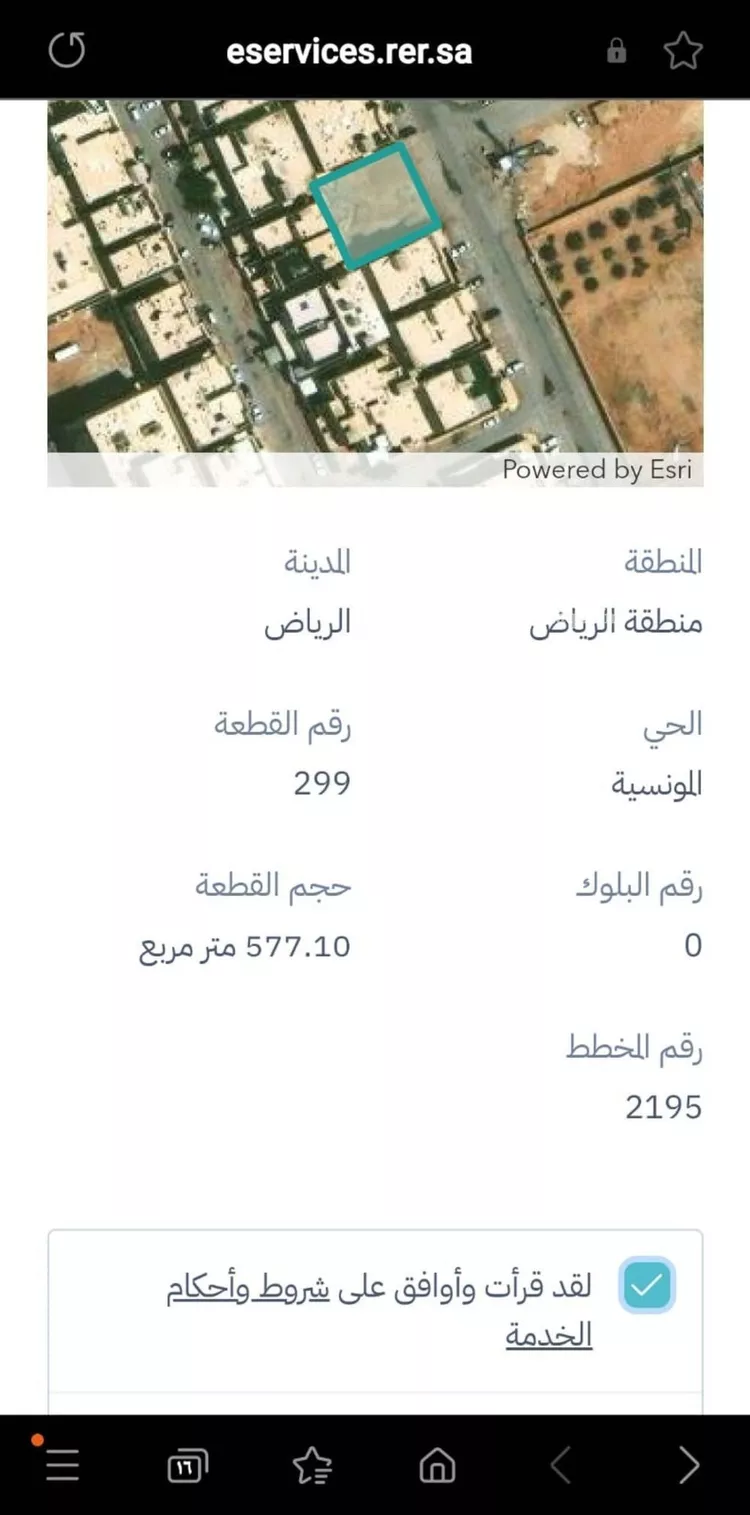Go to browser home page

coord(437,1464)
